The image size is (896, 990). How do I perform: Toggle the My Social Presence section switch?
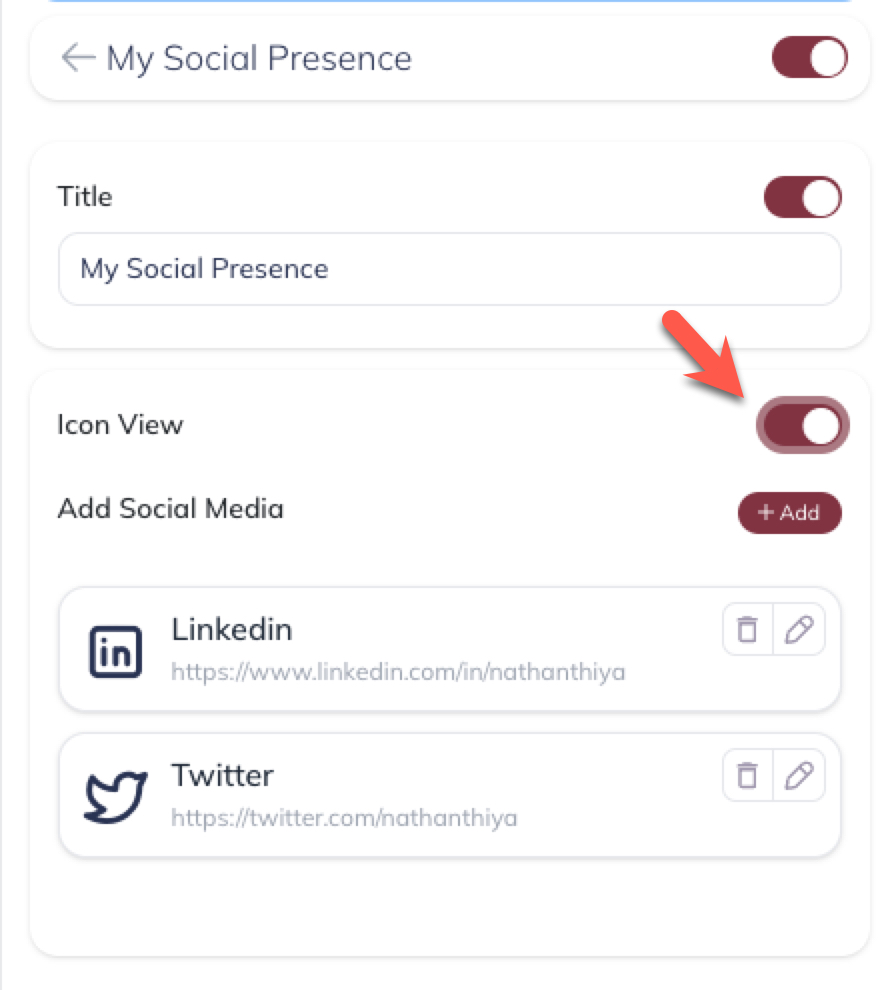pyautogui.click(x=809, y=58)
